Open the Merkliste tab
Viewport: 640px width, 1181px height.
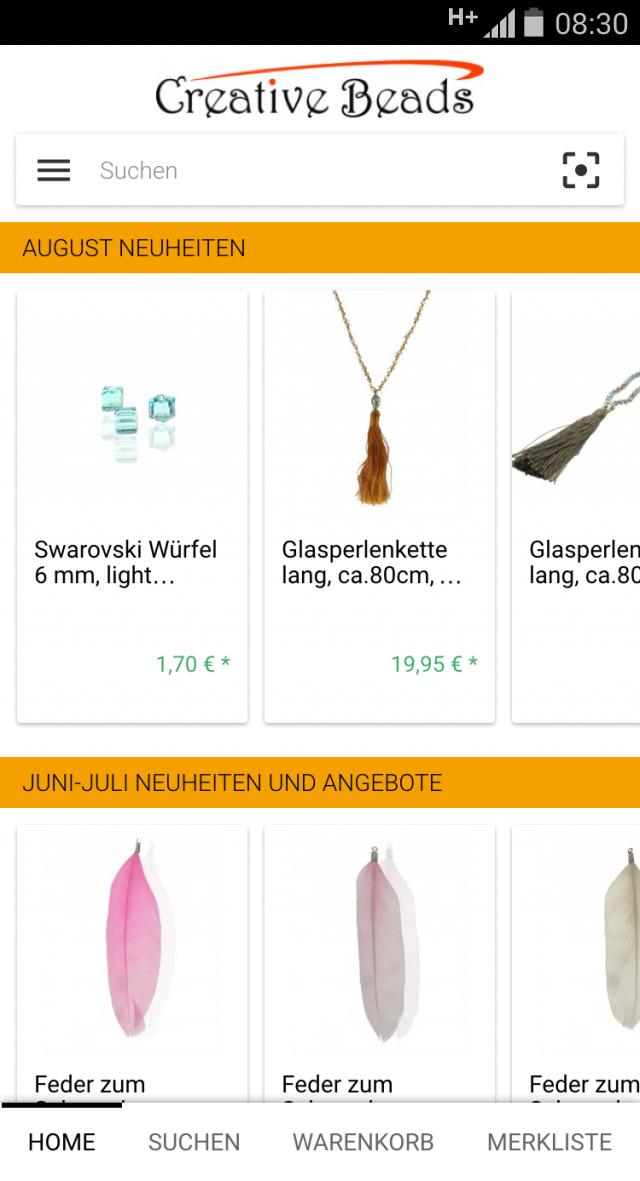point(549,1142)
